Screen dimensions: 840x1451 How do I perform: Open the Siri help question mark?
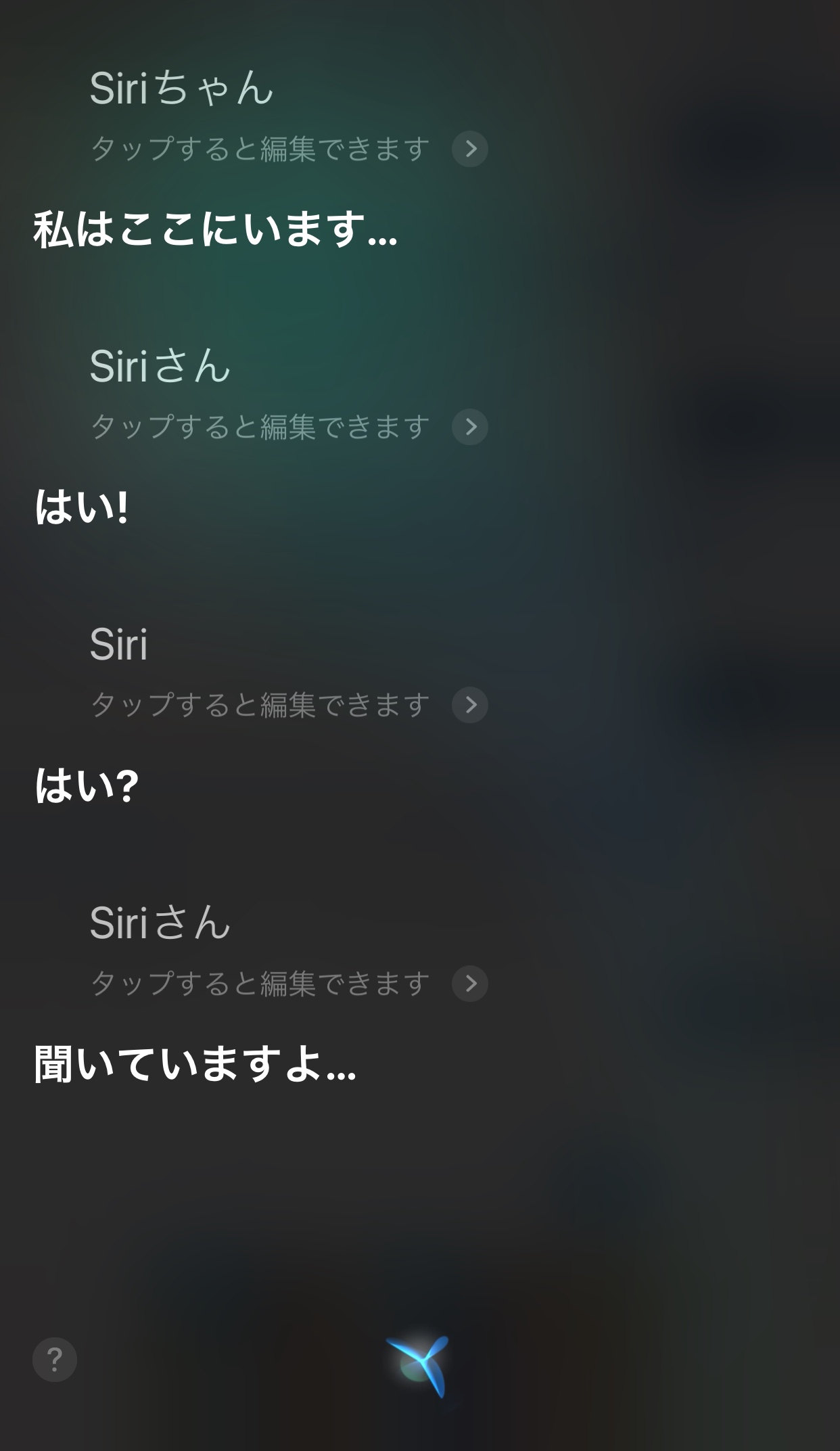pos(55,1360)
